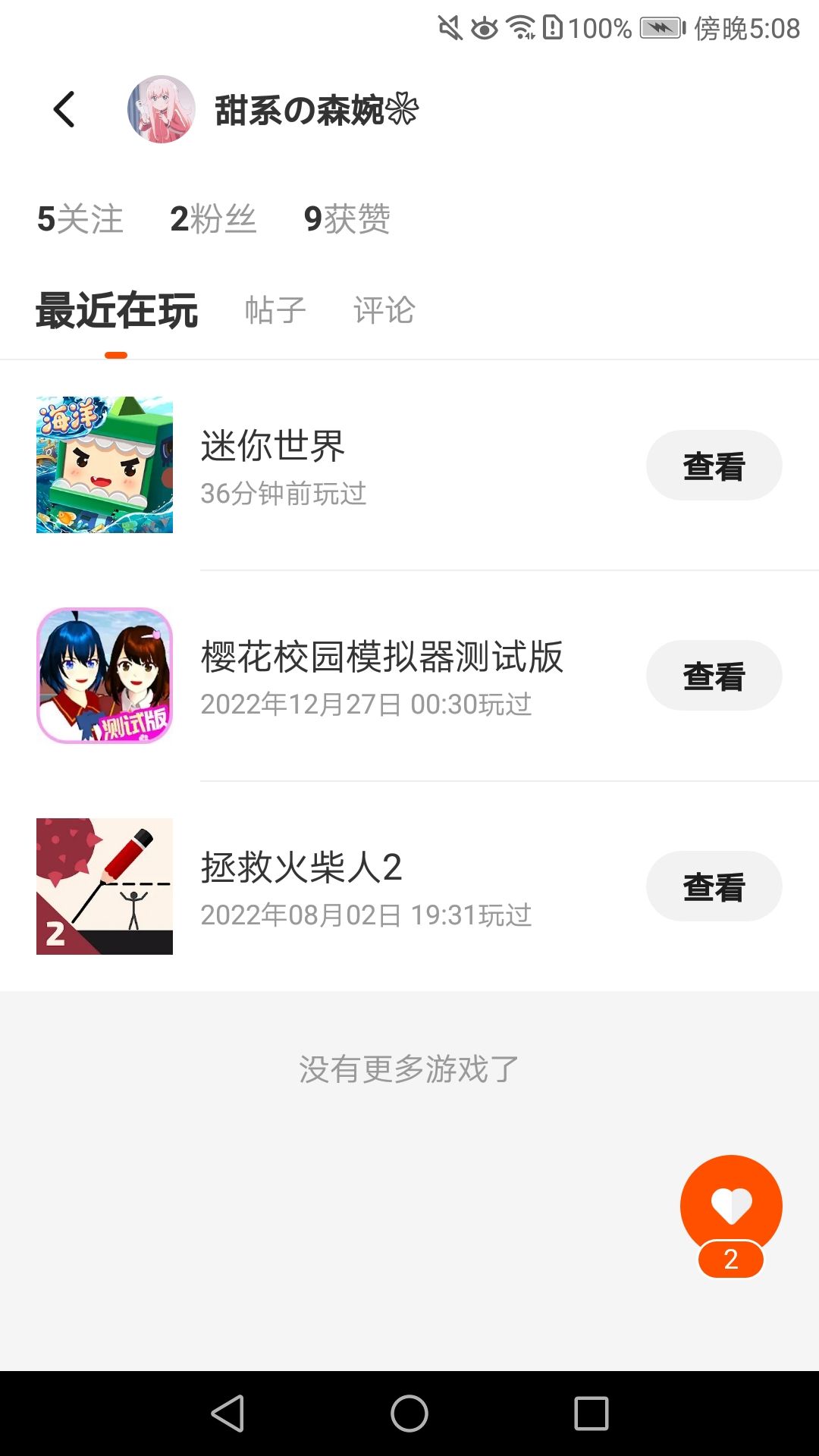Viewport: 819px width, 1456px height.
Task: View the 2粉丝 followers list
Action: click(x=213, y=219)
